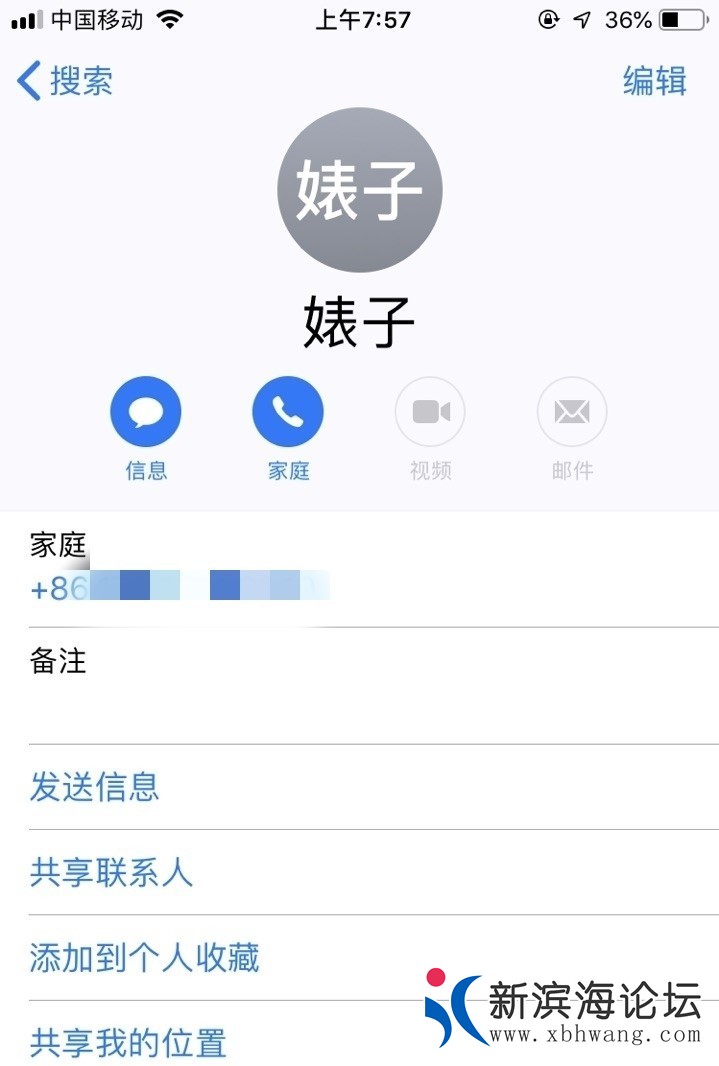Tap the 信息 message icon
719x1066 pixels.
(146, 412)
